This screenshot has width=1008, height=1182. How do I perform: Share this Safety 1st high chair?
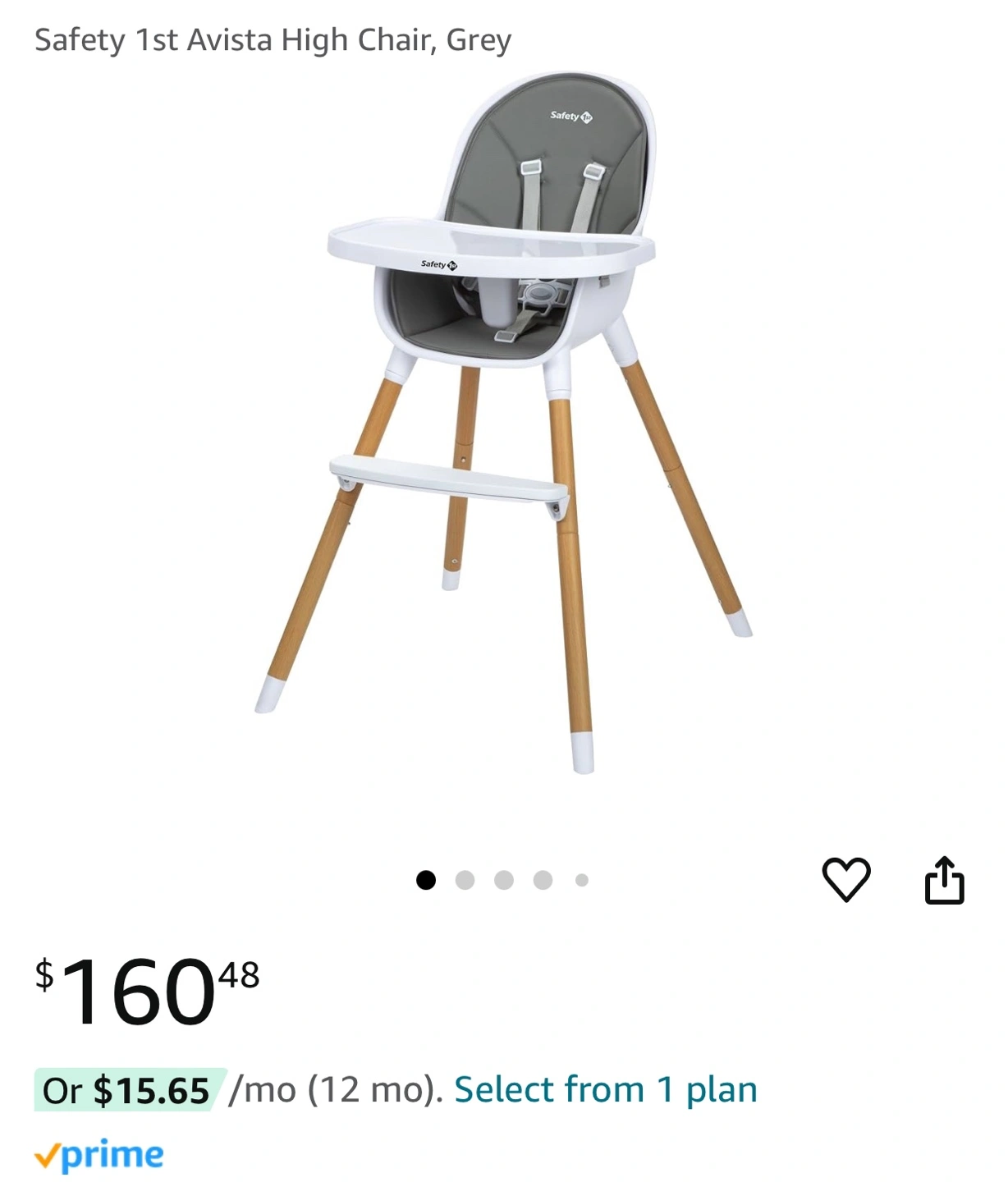pos(944,880)
